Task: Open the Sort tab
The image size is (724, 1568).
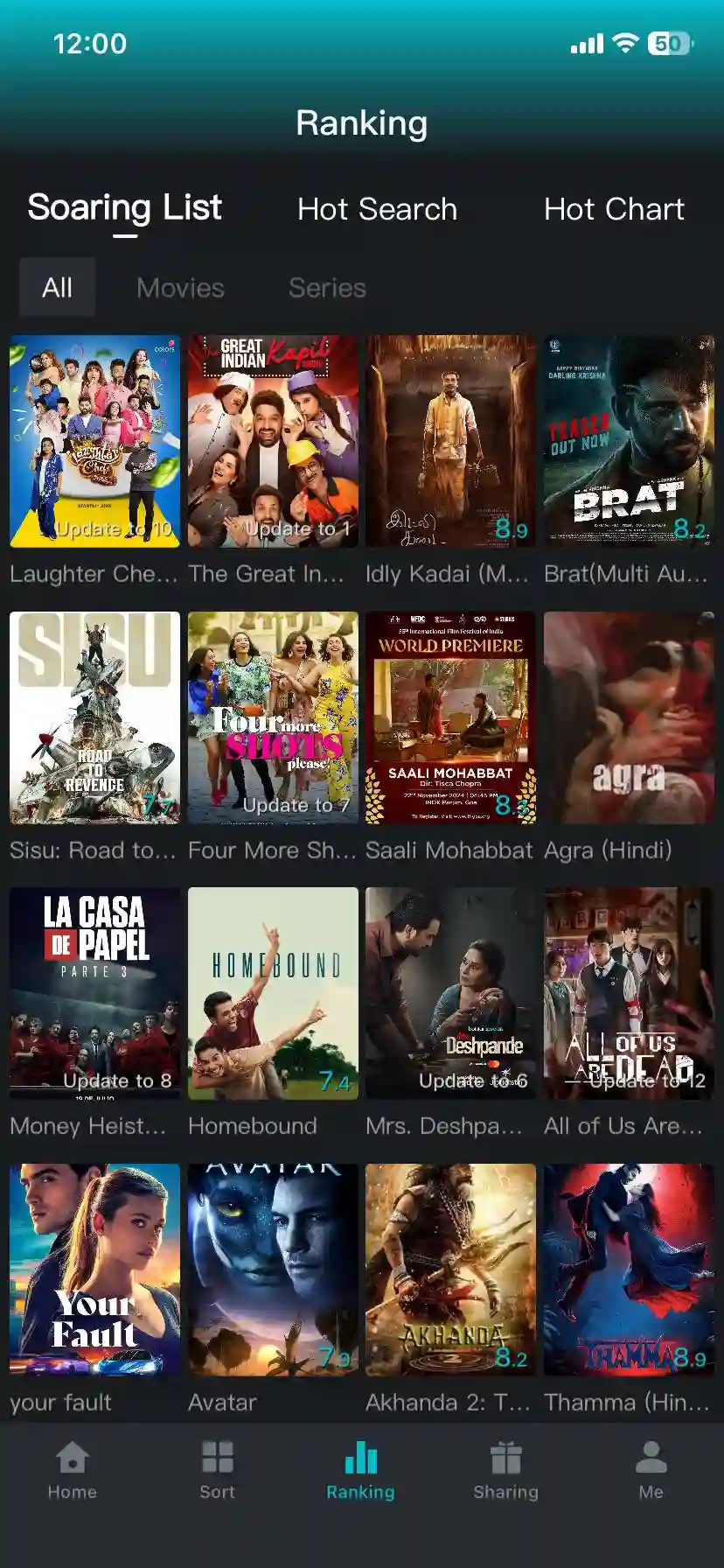Action: [x=217, y=1471]
